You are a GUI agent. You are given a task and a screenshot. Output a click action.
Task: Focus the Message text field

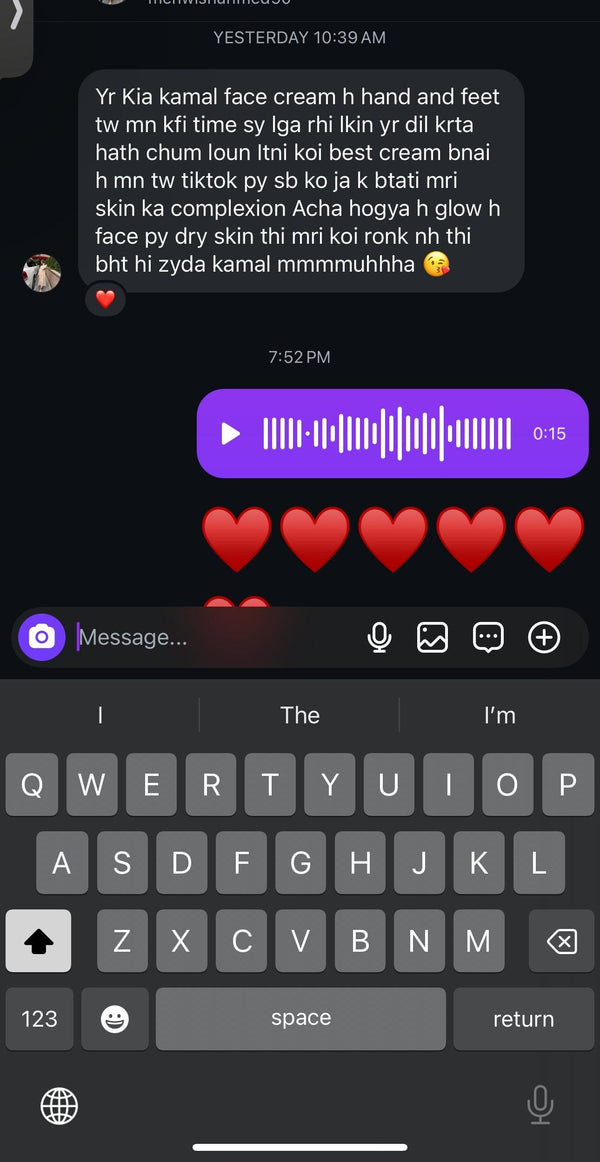[210, 637]
